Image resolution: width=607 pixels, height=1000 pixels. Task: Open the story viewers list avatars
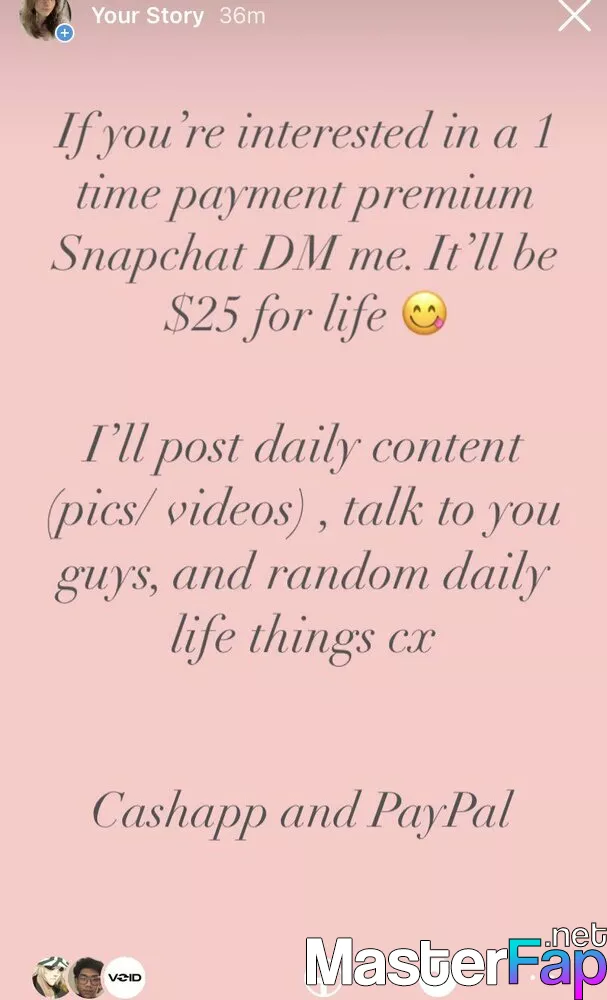(x=88, y=976)
